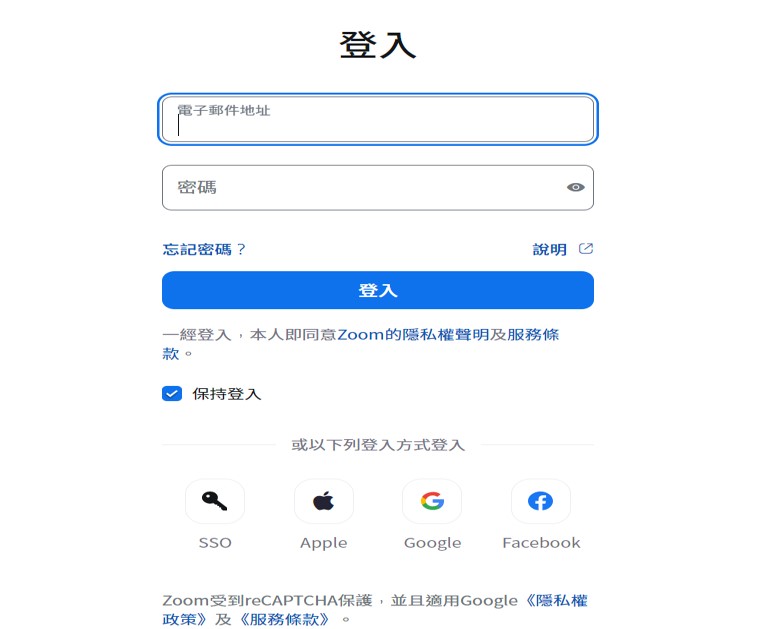Continue with Google sign-in
The width and height of the screenshot is (762, 629).
click(x=432, y=501)
